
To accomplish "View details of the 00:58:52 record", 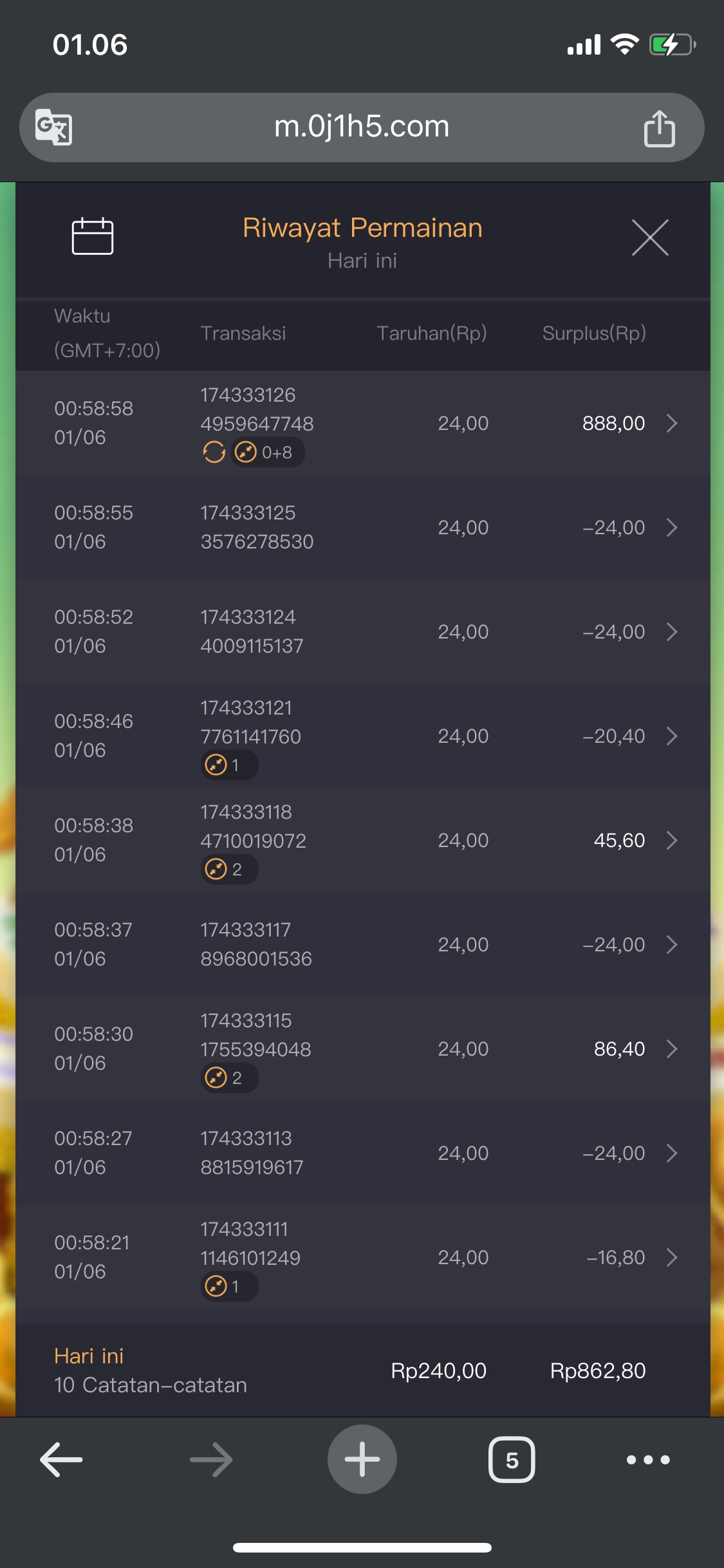I will [x=671, y=631].
